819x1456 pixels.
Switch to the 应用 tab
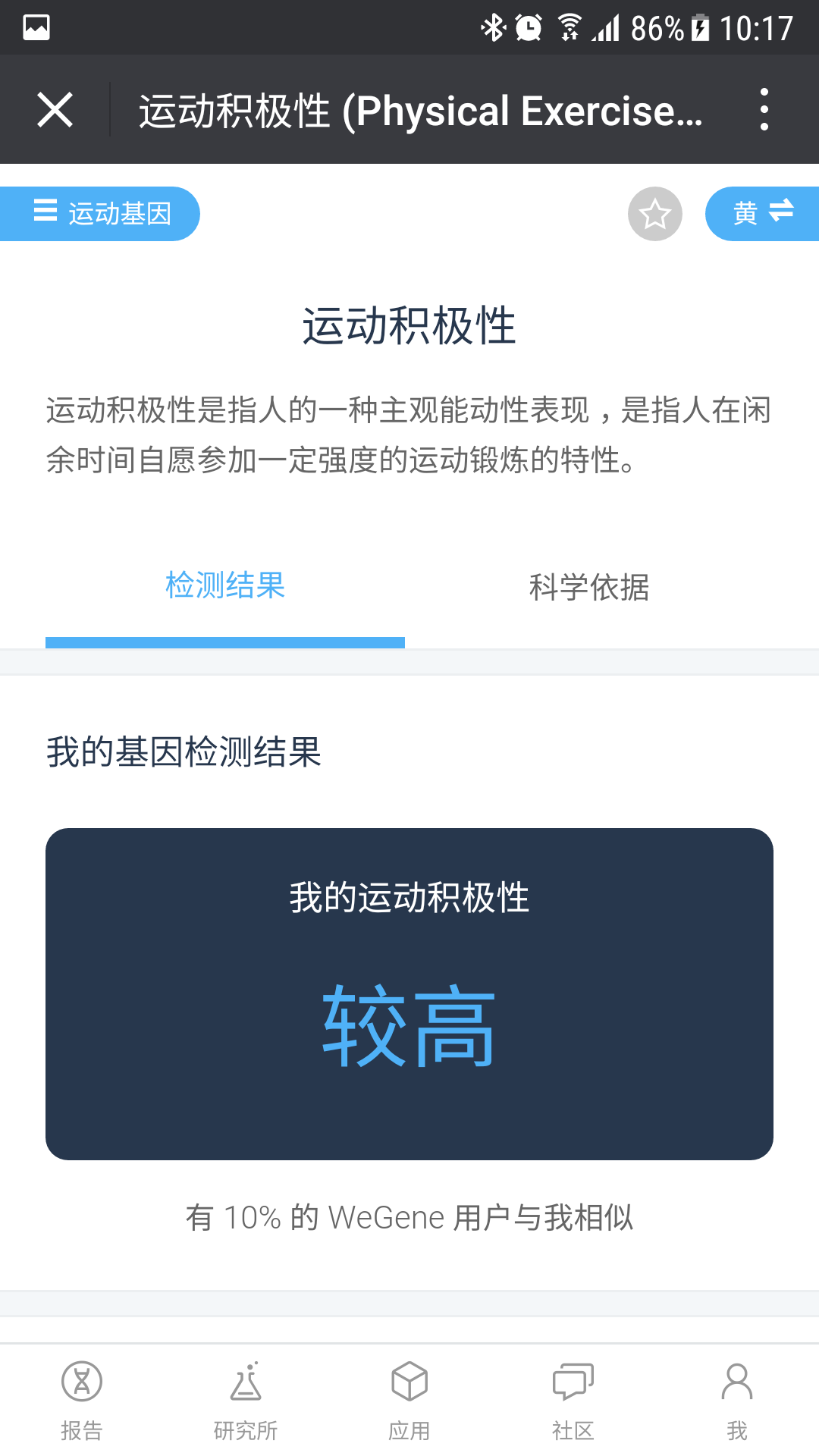click(x=409, y=1401)
